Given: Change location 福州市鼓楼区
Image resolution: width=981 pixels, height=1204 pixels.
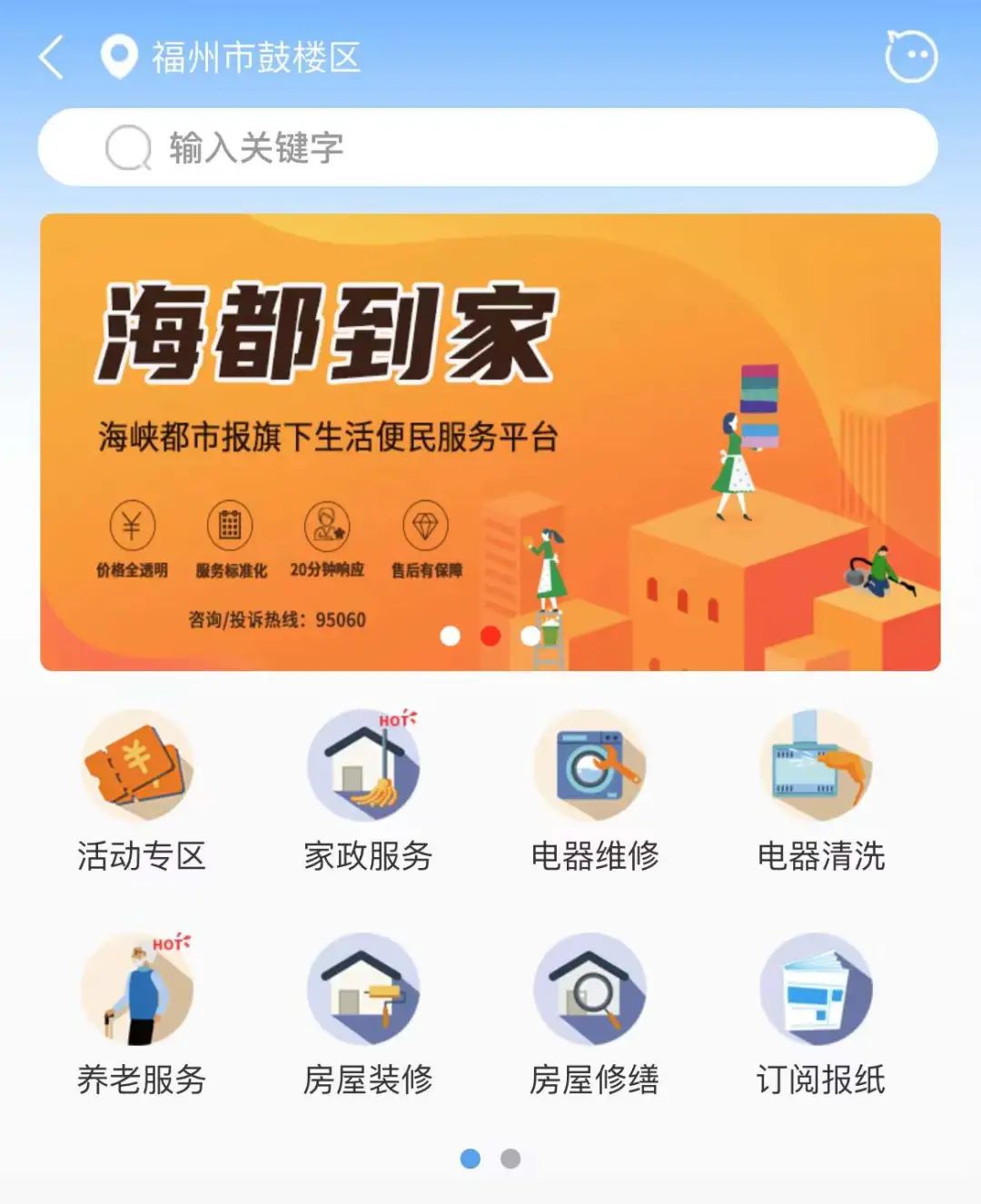Looking at the screenshot, I should (x=232, y=57).
